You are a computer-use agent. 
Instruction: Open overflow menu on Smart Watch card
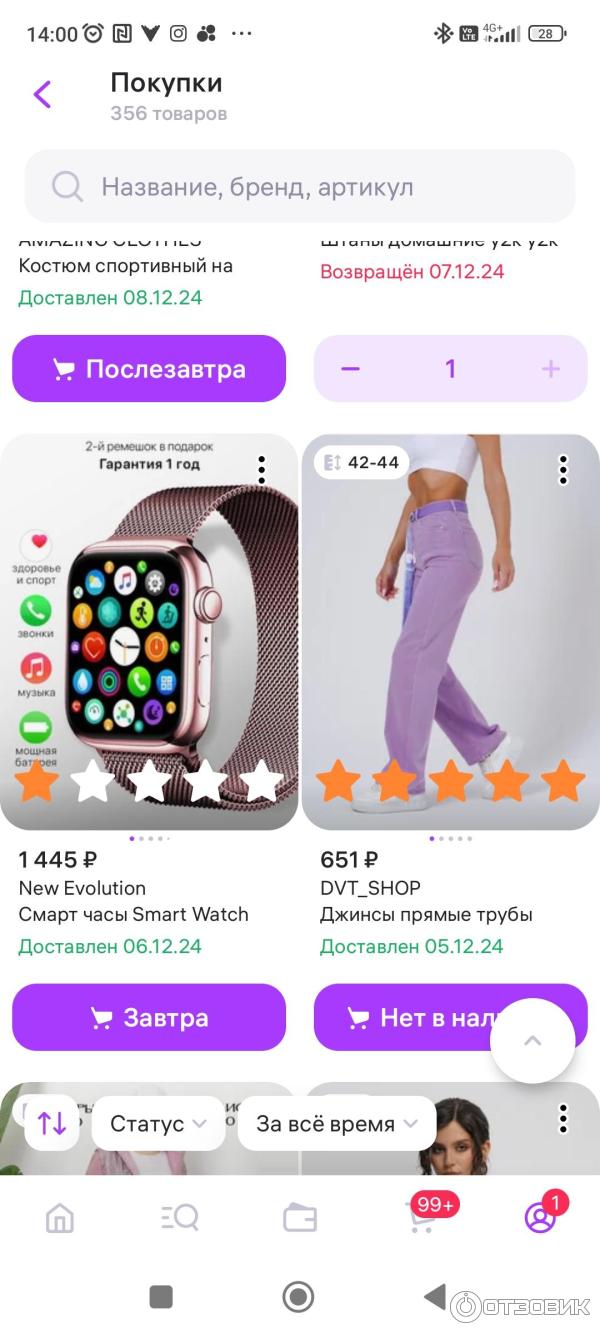click(262, 468)
